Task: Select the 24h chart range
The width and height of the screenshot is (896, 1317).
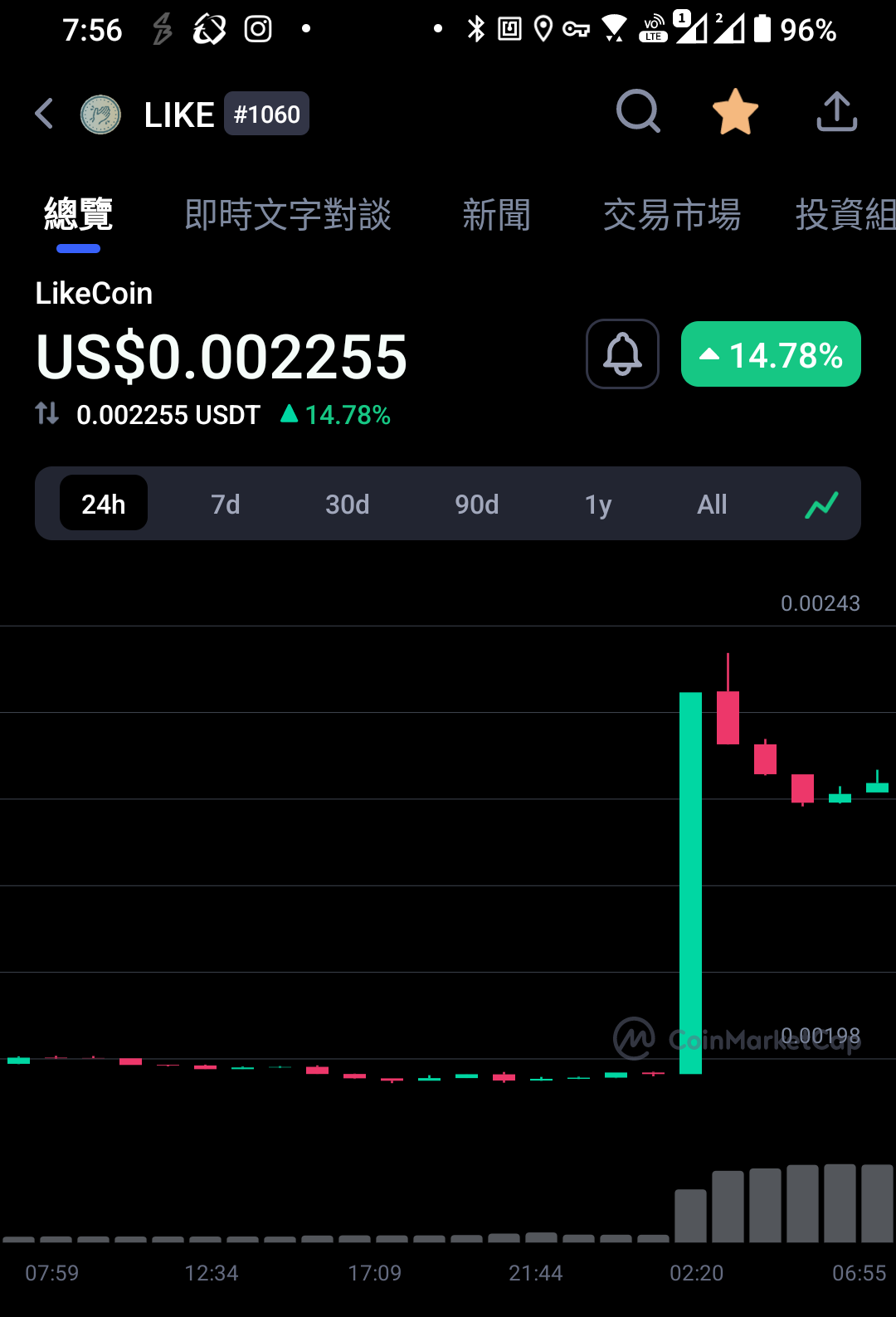Action: [x=104, y=503]
